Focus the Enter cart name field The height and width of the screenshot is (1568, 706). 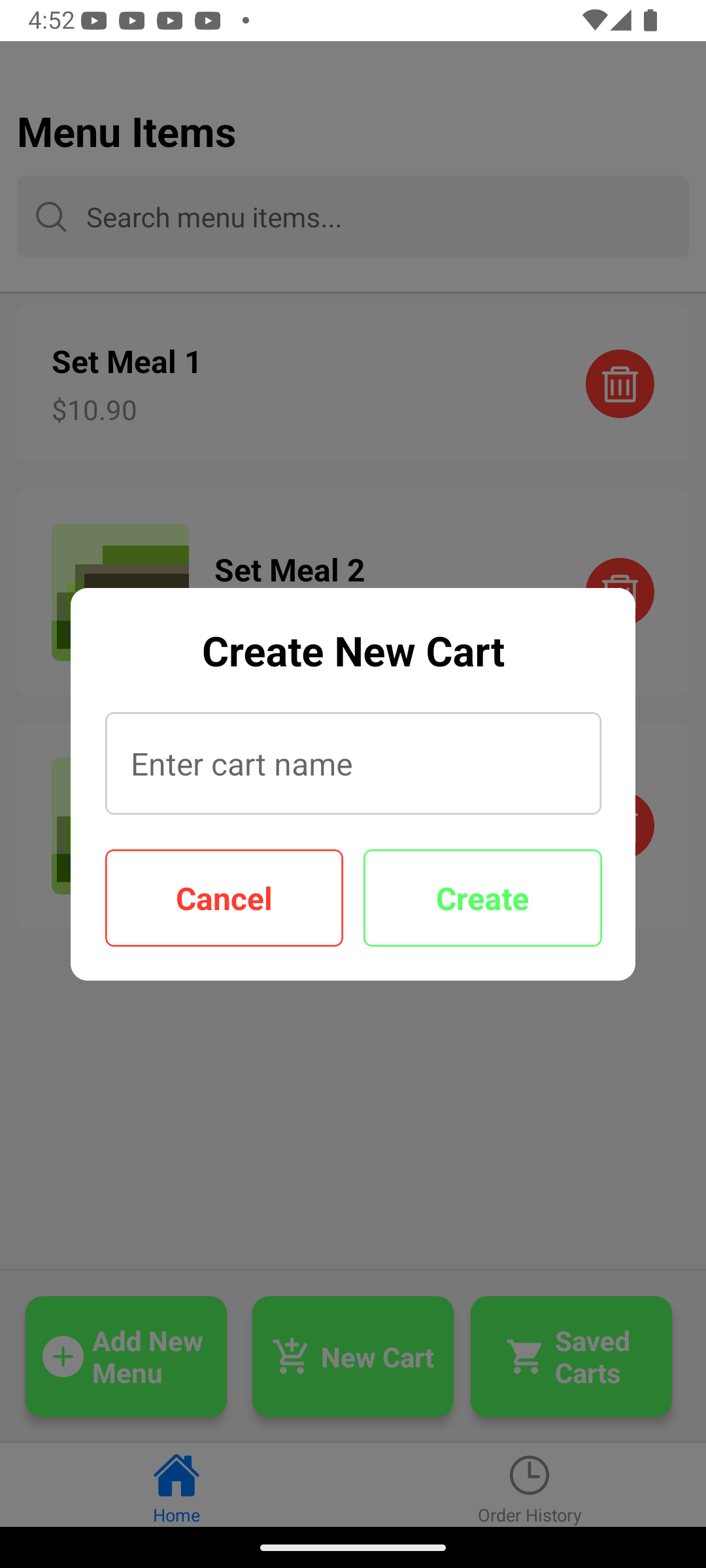[x=353, y=763]
